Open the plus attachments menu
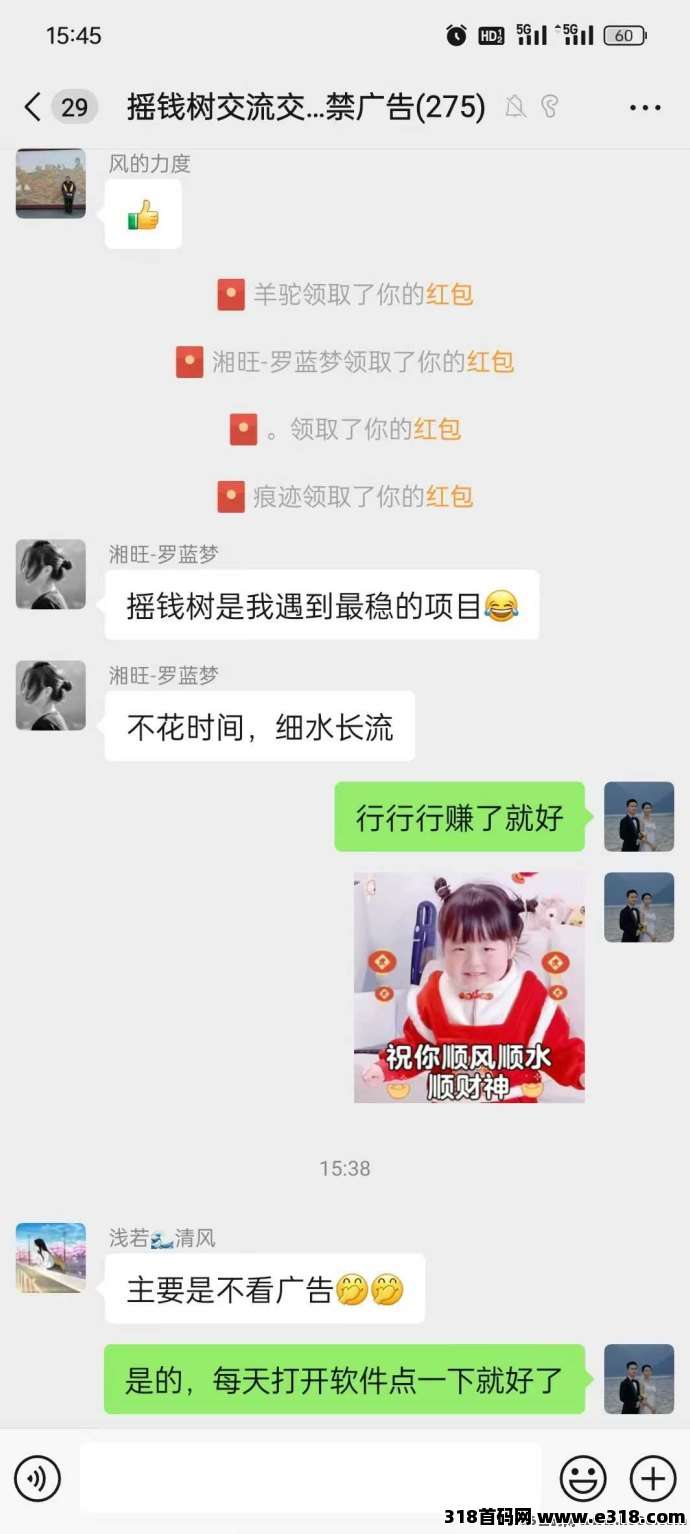The height and width of the screenshot is (1534, 690). click(652, 1478)
